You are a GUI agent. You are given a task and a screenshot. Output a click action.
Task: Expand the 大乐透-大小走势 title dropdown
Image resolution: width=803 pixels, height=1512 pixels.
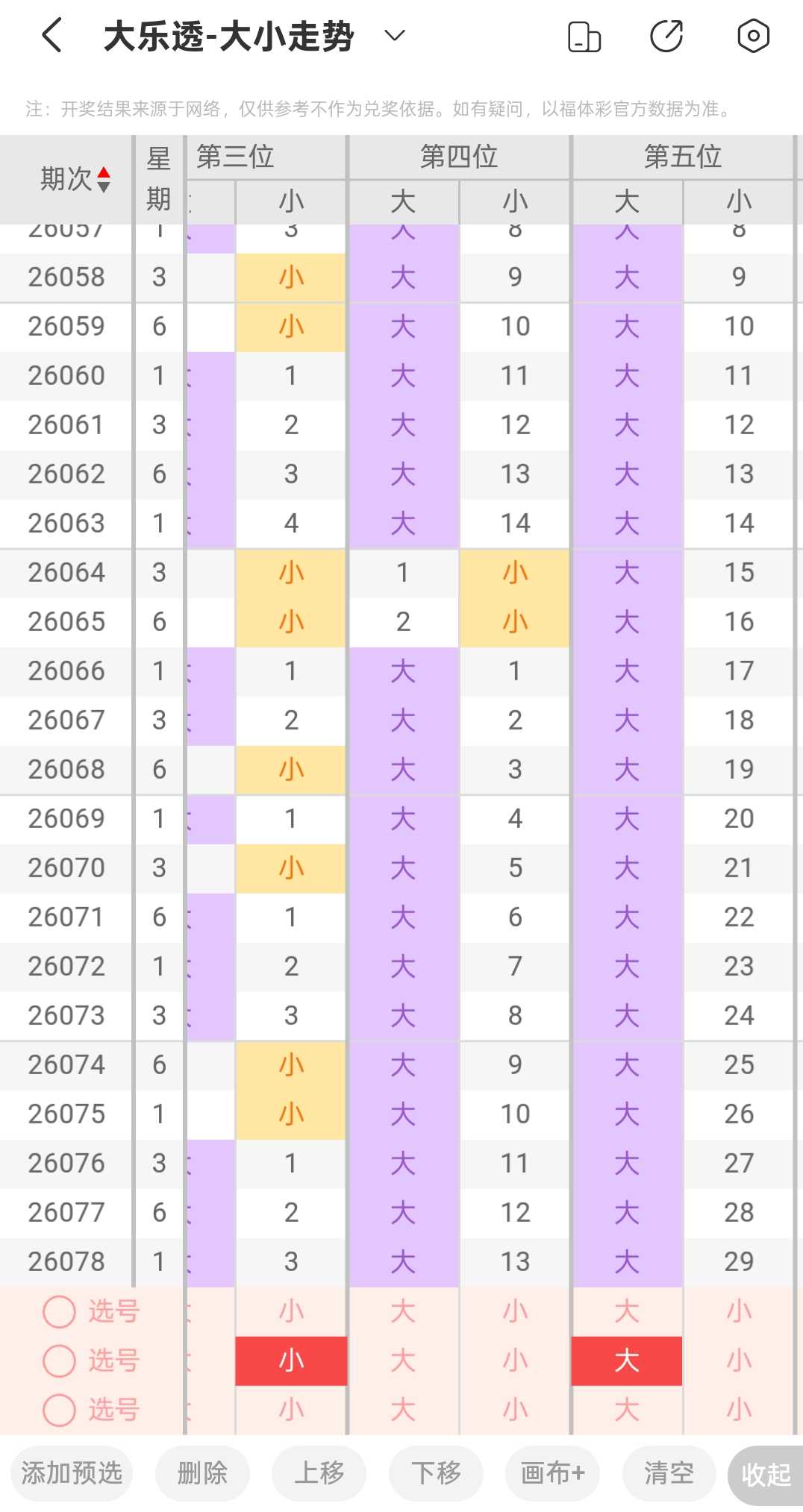point(394,36)
